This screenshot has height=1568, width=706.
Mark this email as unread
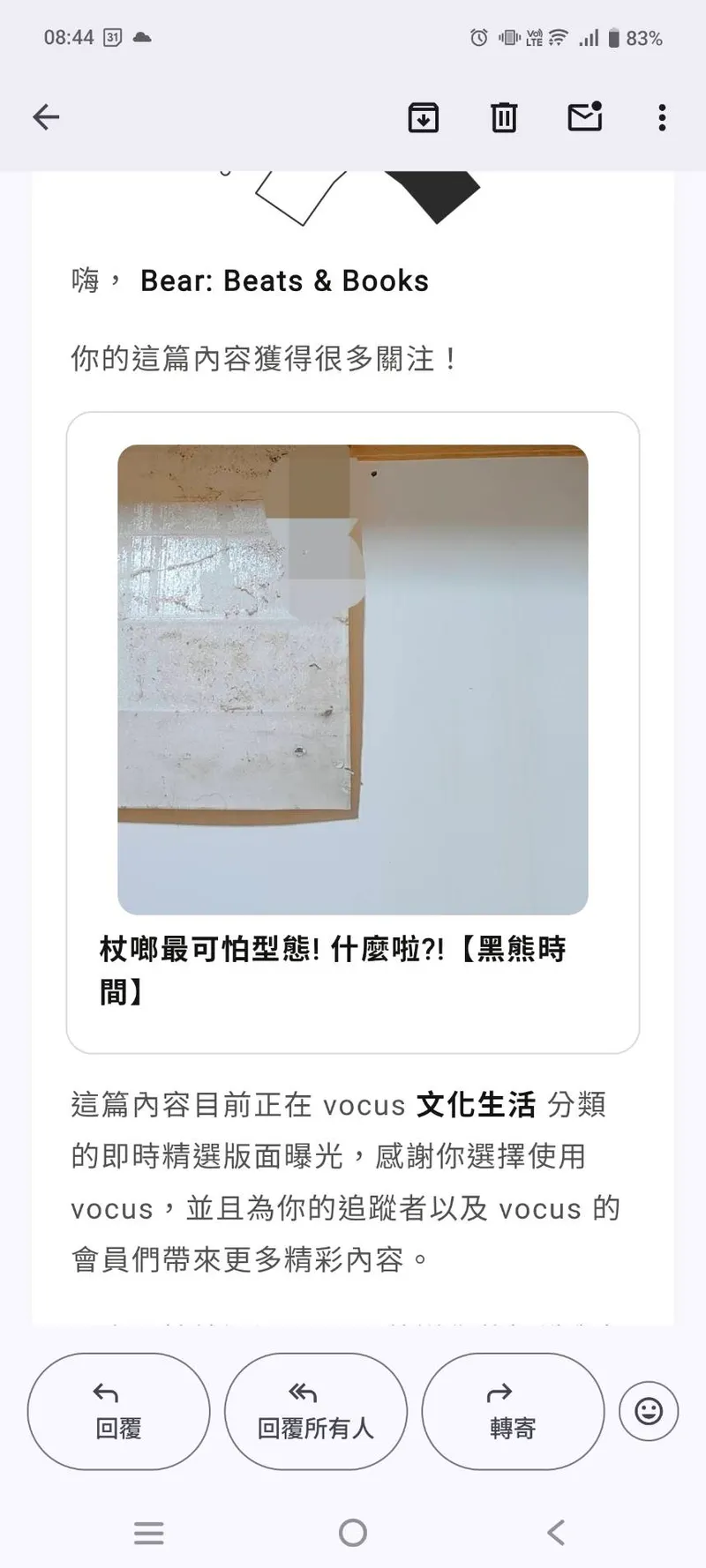coord(584,117)
